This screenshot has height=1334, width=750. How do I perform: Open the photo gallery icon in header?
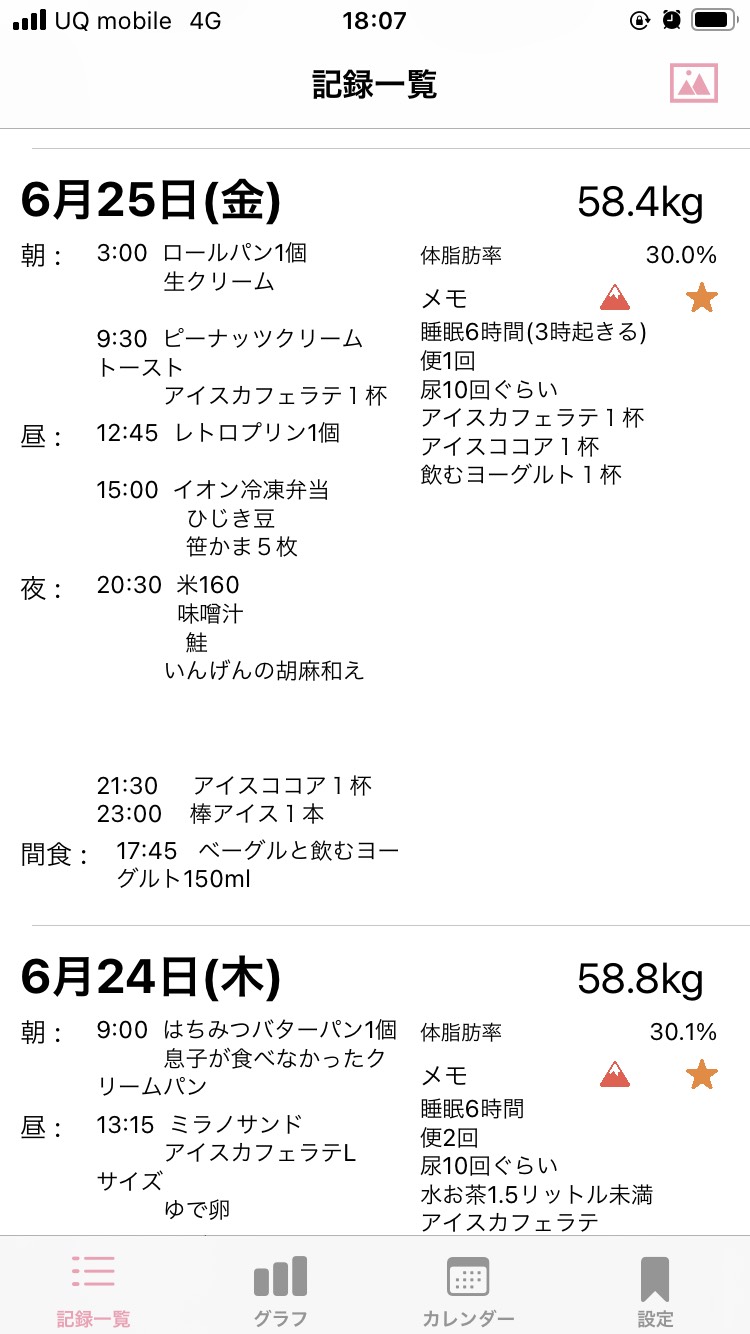[694, 83]
